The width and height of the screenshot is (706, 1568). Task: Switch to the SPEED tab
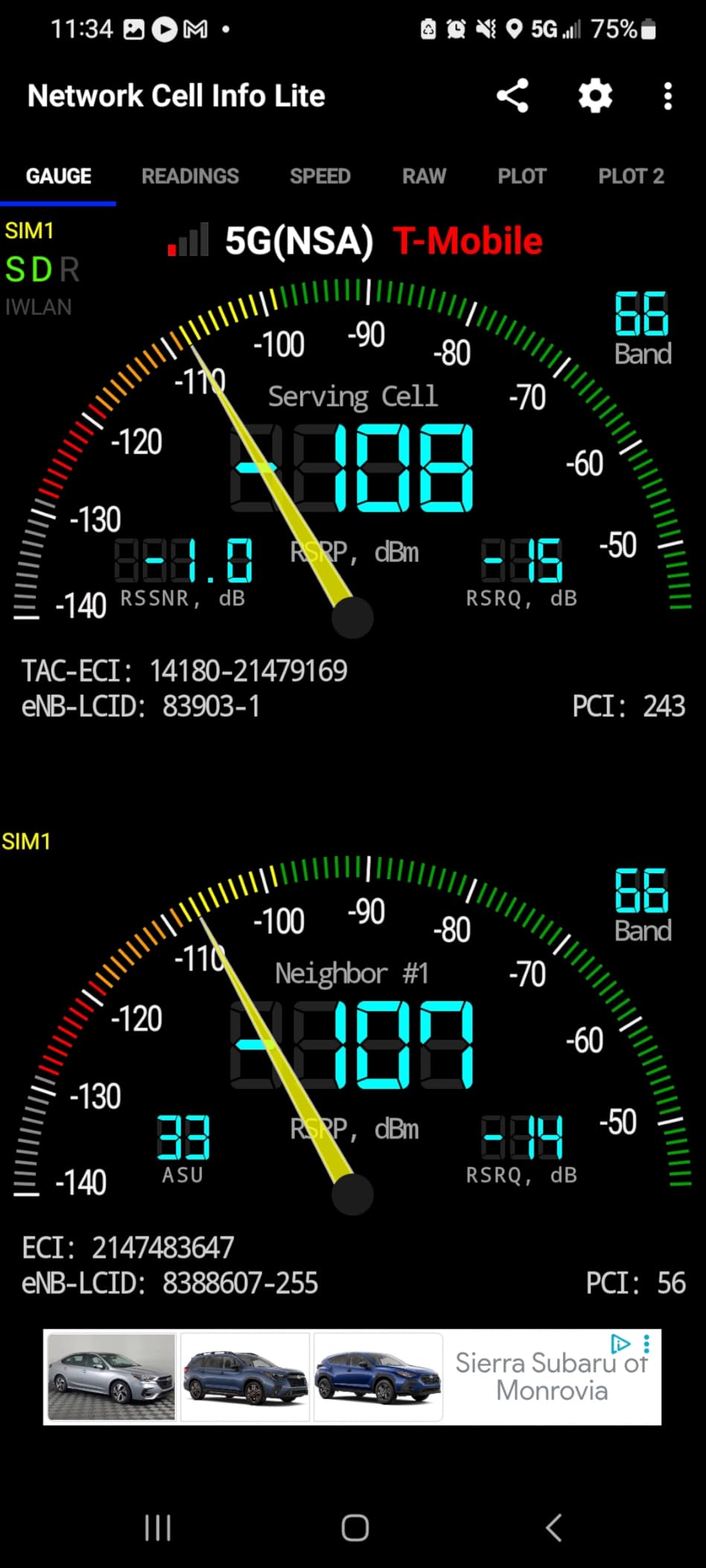pyautogui.click(x=320, y=176)
